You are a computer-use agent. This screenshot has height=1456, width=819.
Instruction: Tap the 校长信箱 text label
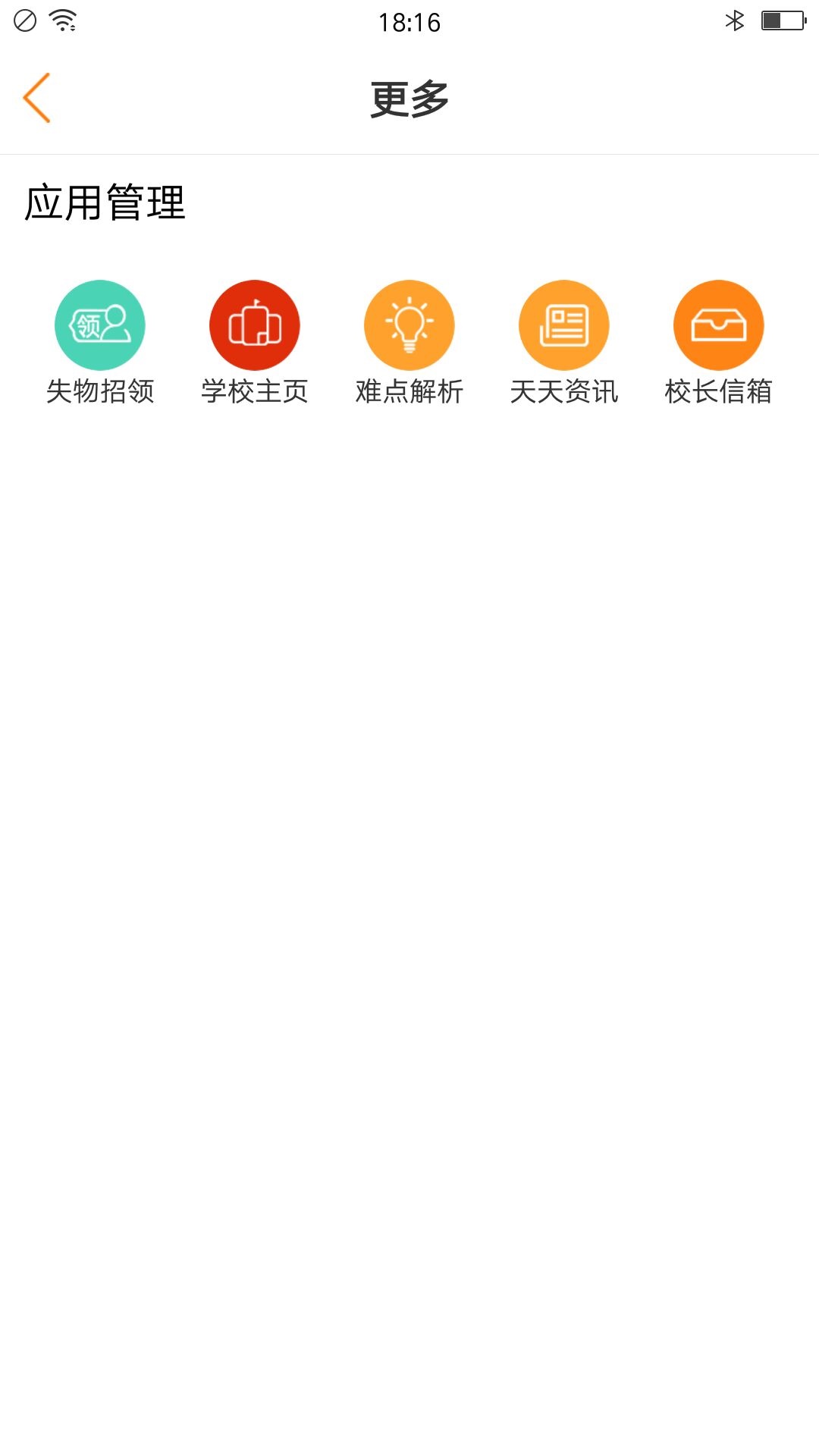tap(718, 392)
